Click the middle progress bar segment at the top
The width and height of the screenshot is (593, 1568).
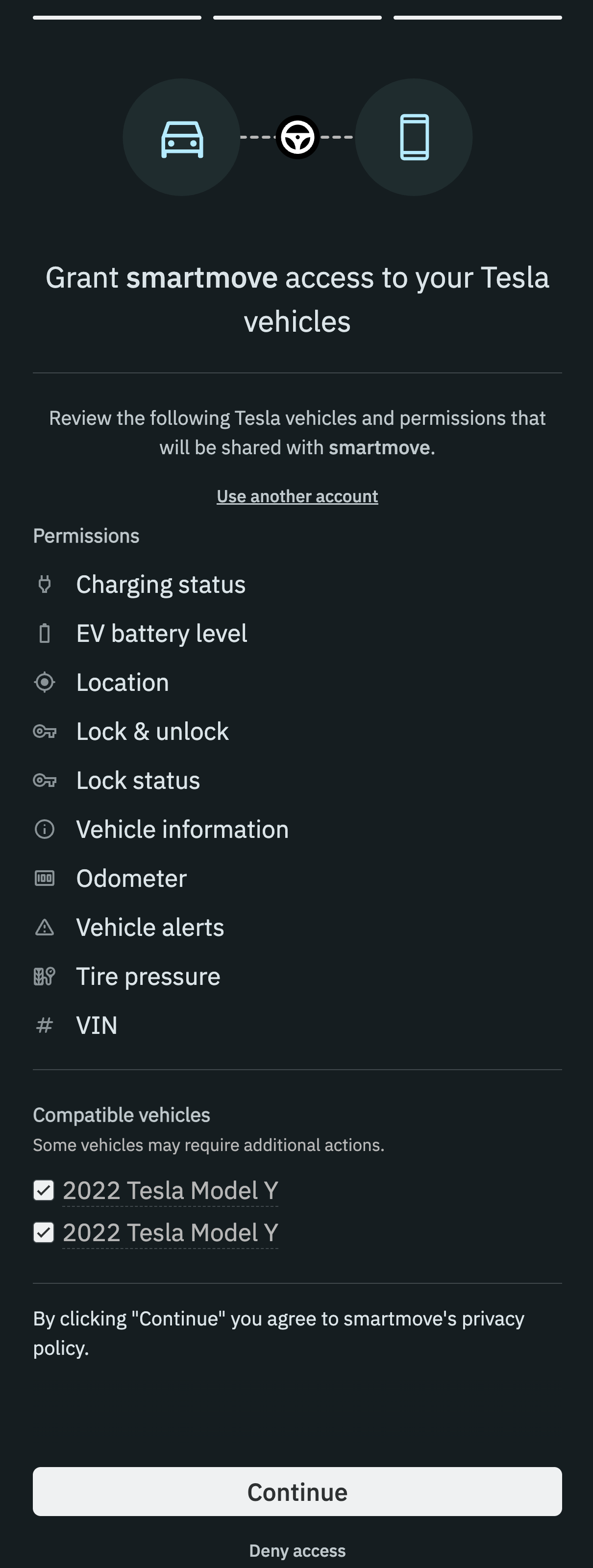(x=296, y=17)
